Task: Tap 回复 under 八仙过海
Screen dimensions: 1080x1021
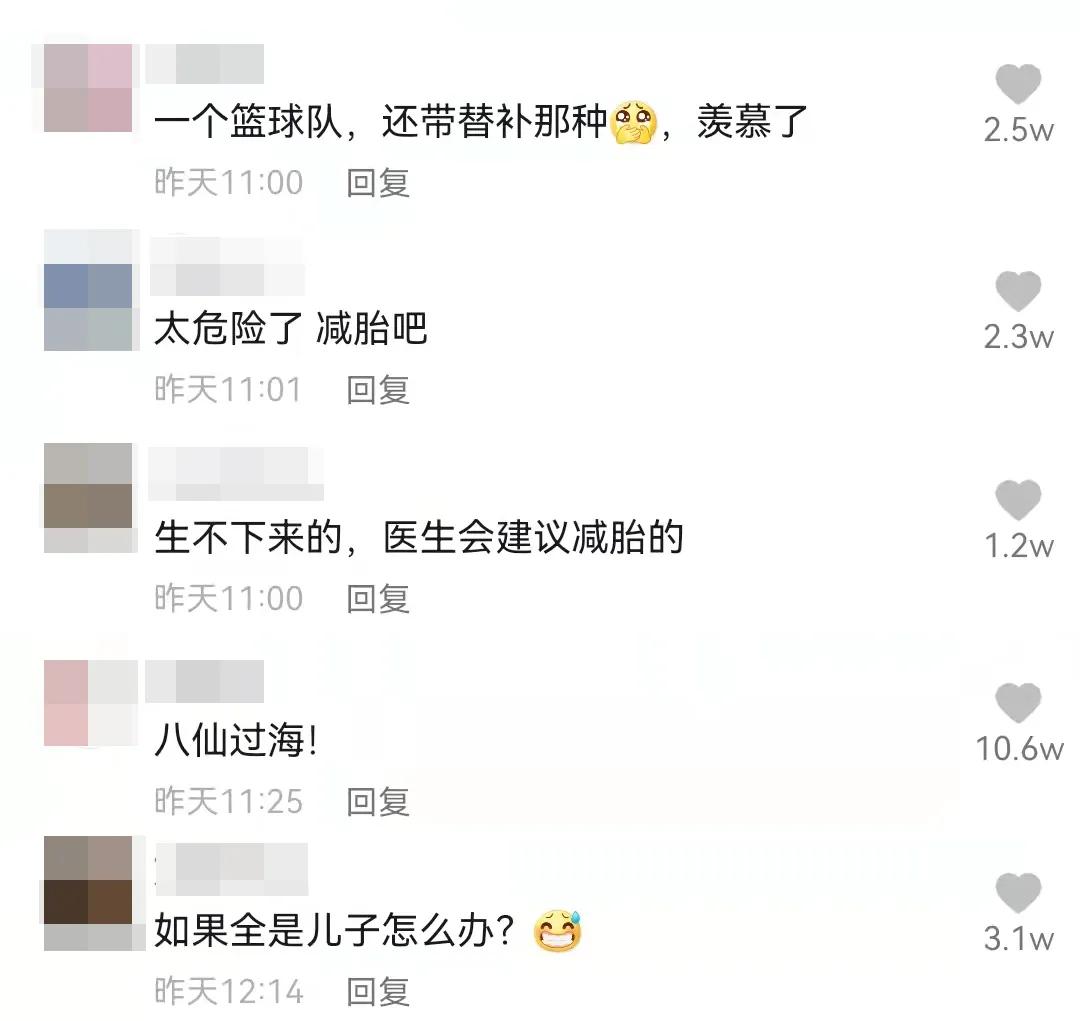Action: coord(378,802)
